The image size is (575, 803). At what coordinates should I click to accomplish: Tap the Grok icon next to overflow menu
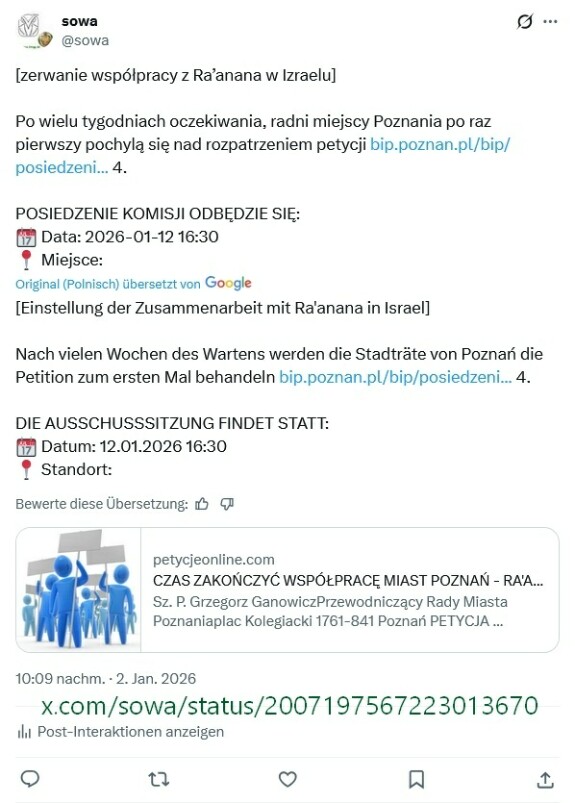pos(525,22)
